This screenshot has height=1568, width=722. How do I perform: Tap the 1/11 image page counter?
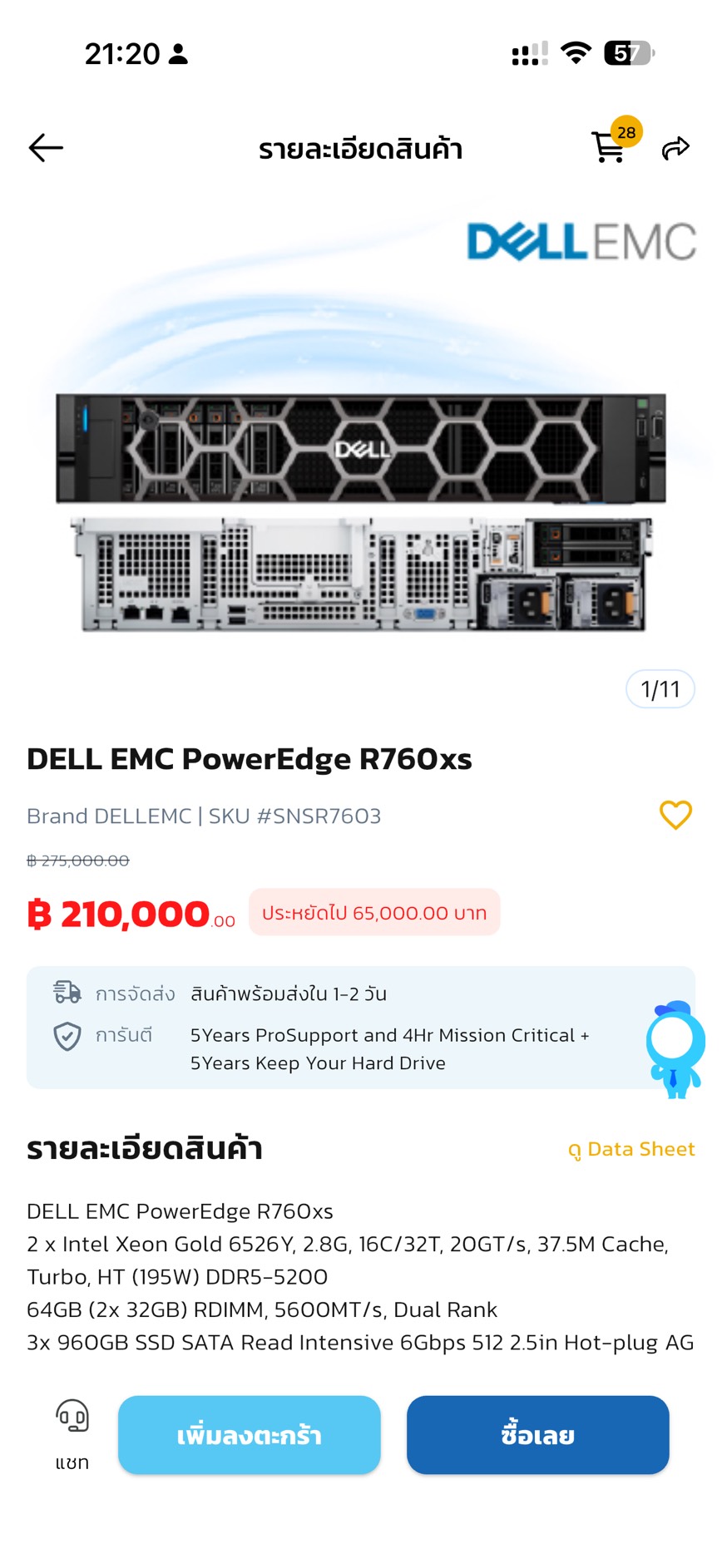660,688
